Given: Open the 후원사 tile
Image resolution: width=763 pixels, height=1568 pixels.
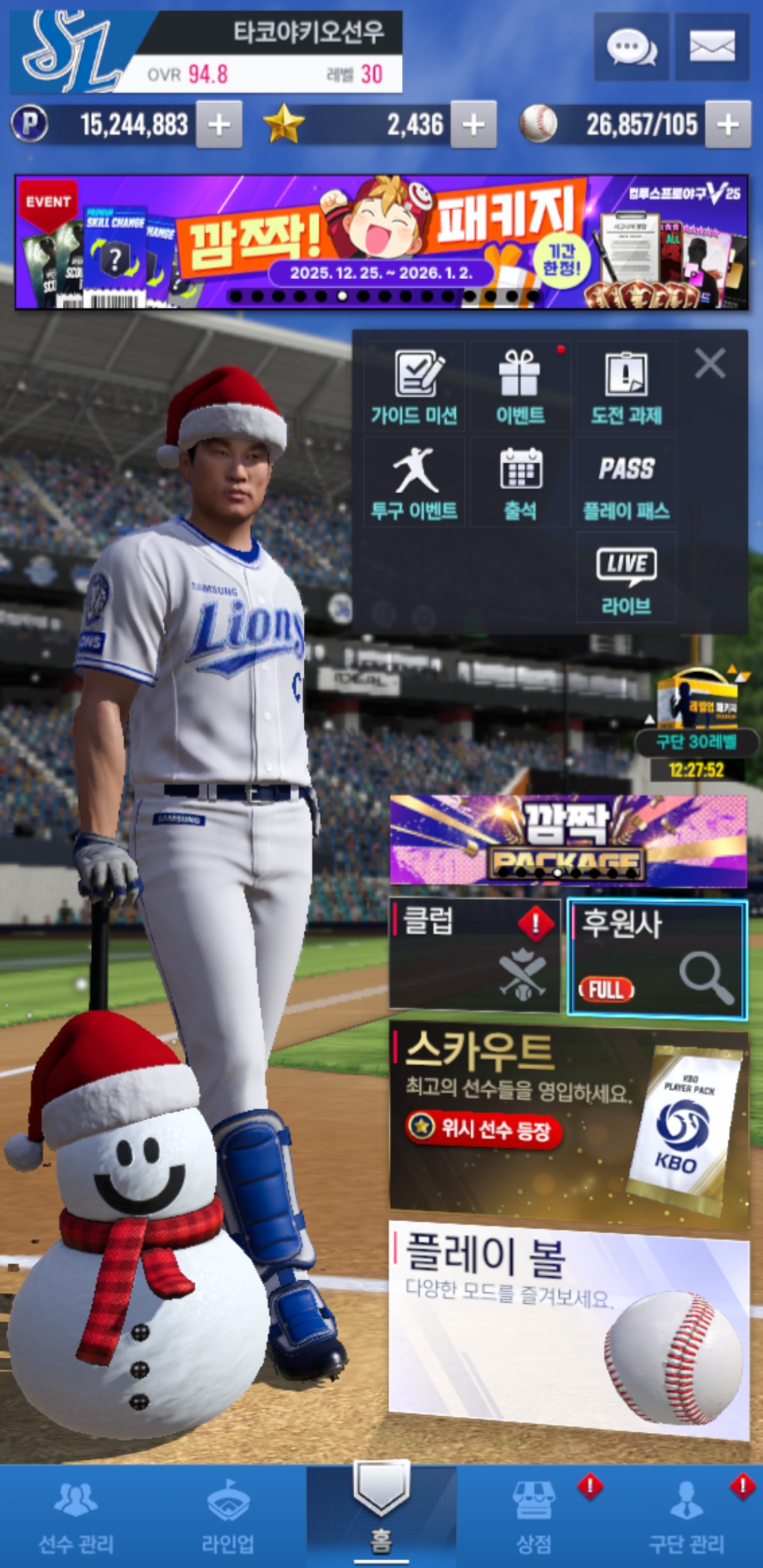Looking at the screenshot, I should tap(657, 958).
